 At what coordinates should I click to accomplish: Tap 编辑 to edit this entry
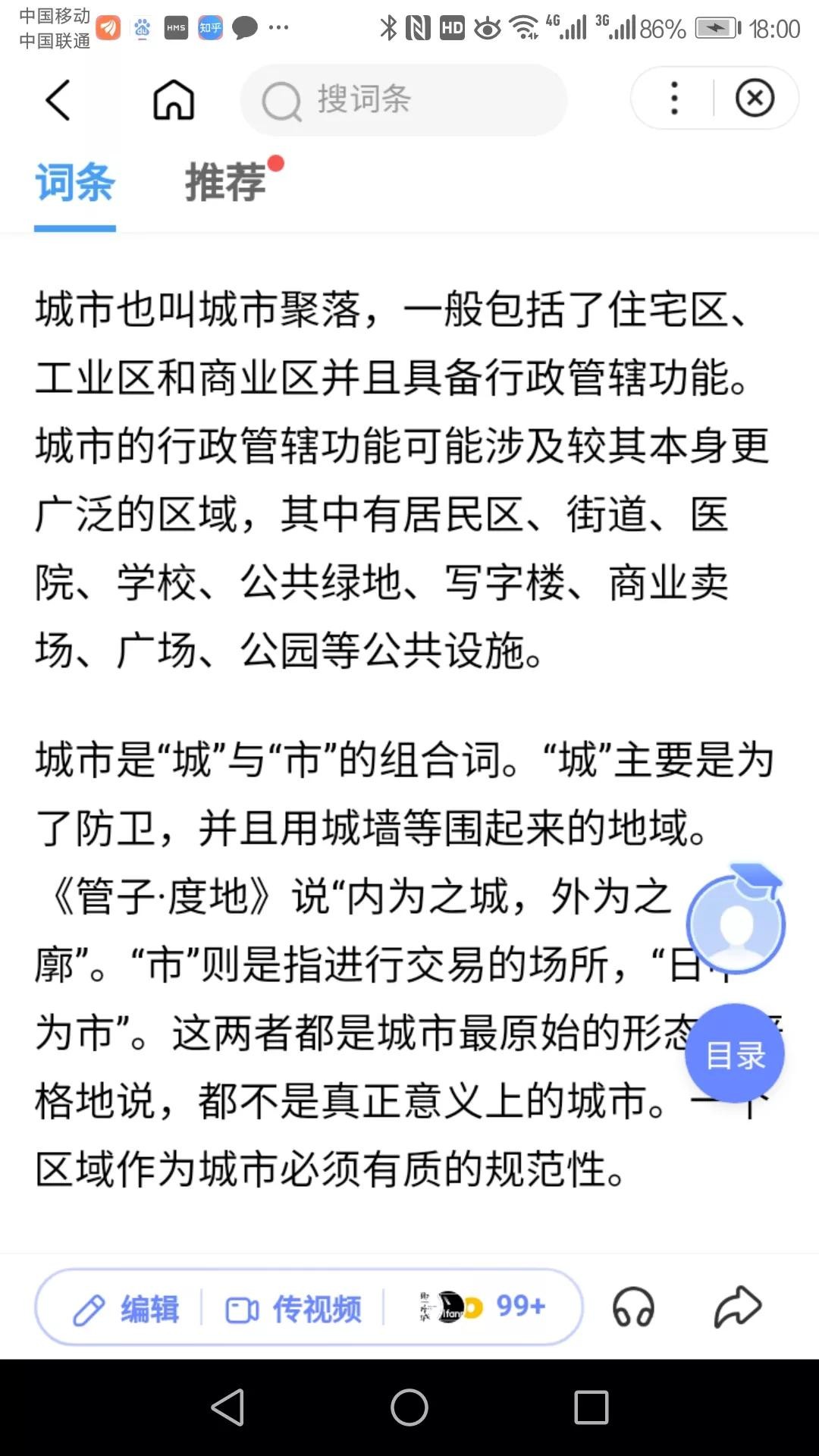pyautogui.click(x=127, y=1309)
